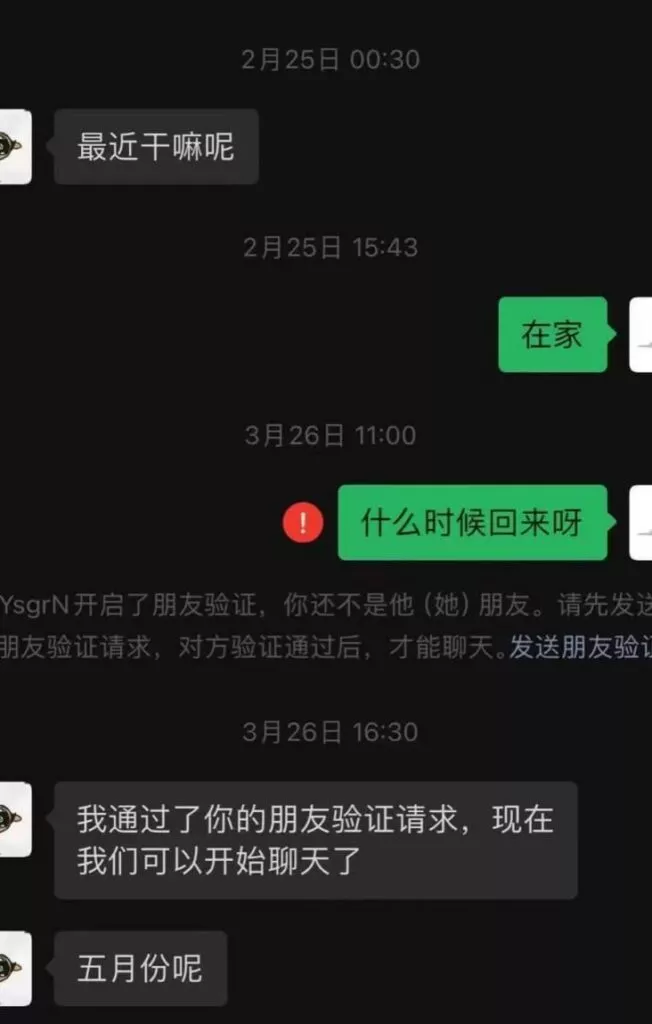
Task: Open the 发送朋友验证 link
Action: pos(579,648)
